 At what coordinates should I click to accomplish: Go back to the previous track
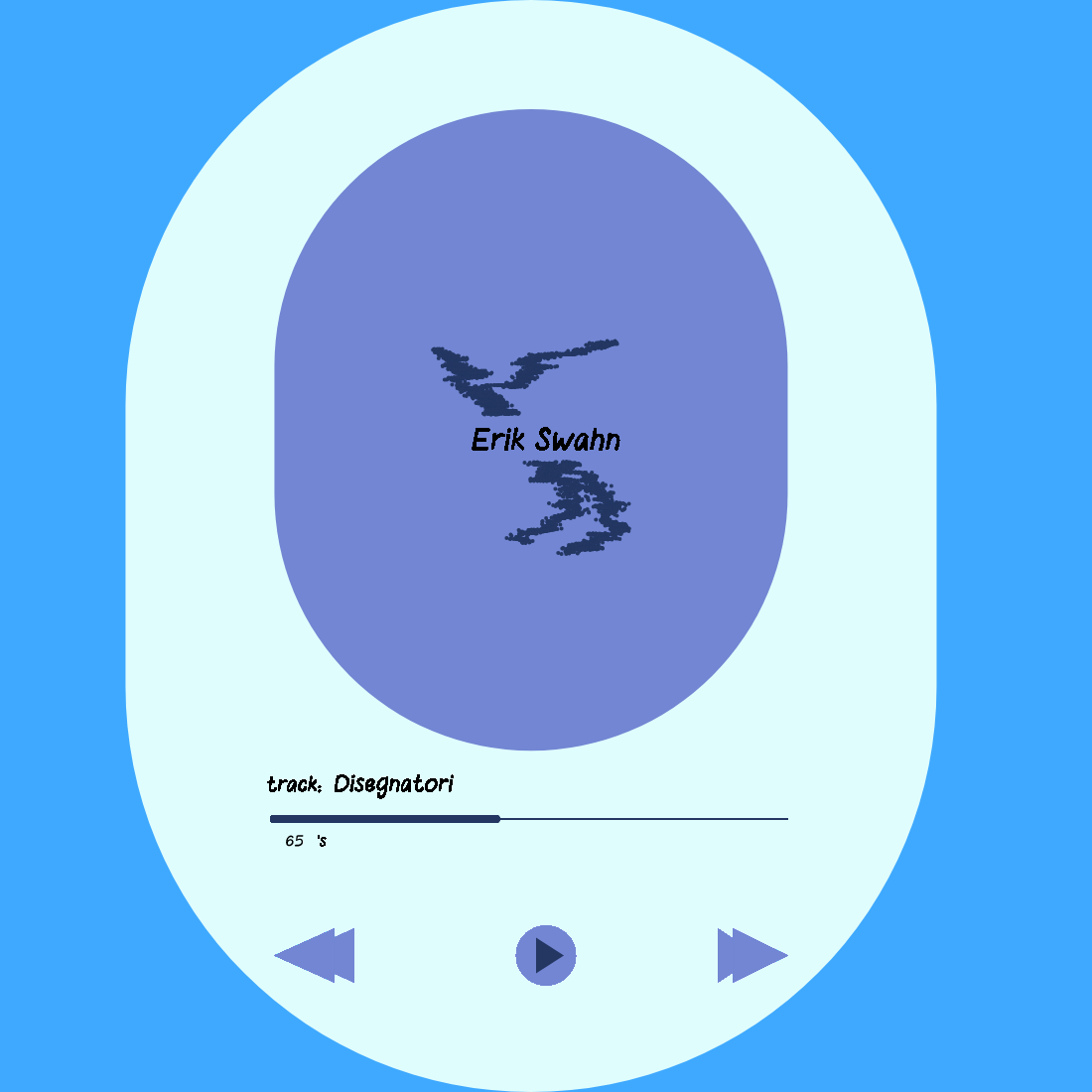pos(315,956)
